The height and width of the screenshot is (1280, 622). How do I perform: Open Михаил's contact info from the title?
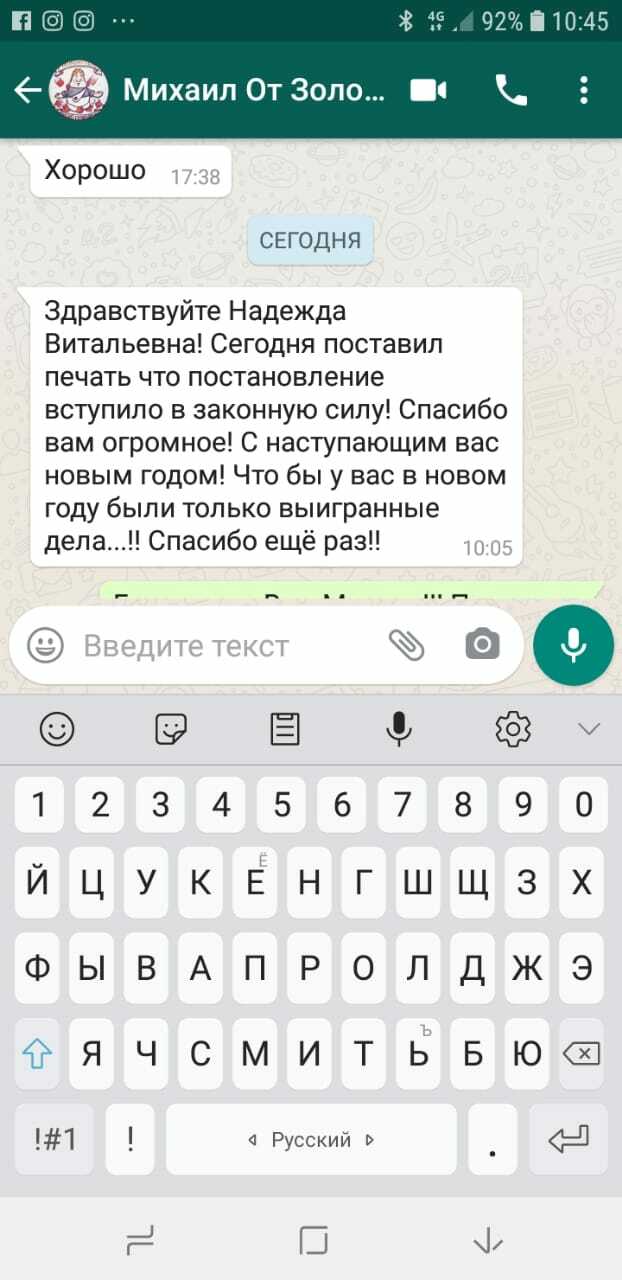tap(253, 91)
